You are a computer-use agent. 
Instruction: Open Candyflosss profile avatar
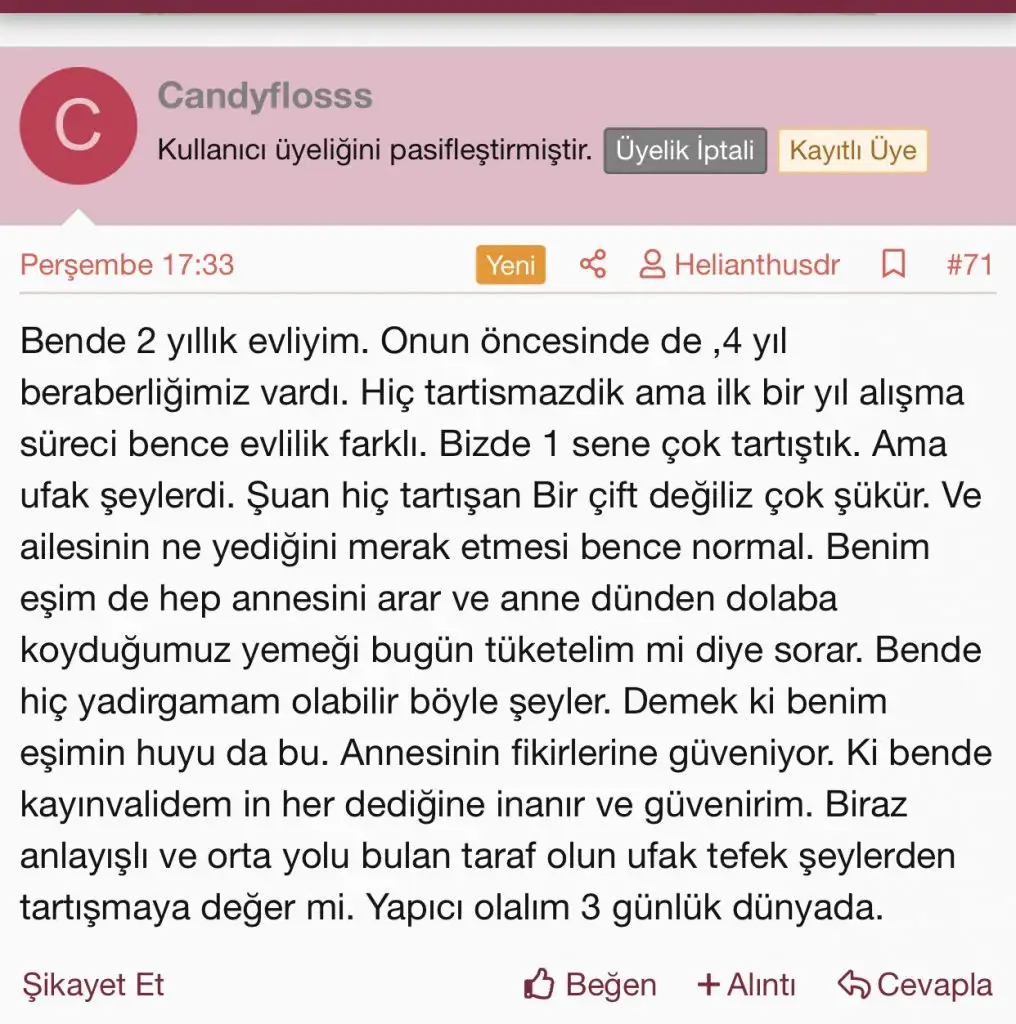pyautogui.click(x=78, y=126)
